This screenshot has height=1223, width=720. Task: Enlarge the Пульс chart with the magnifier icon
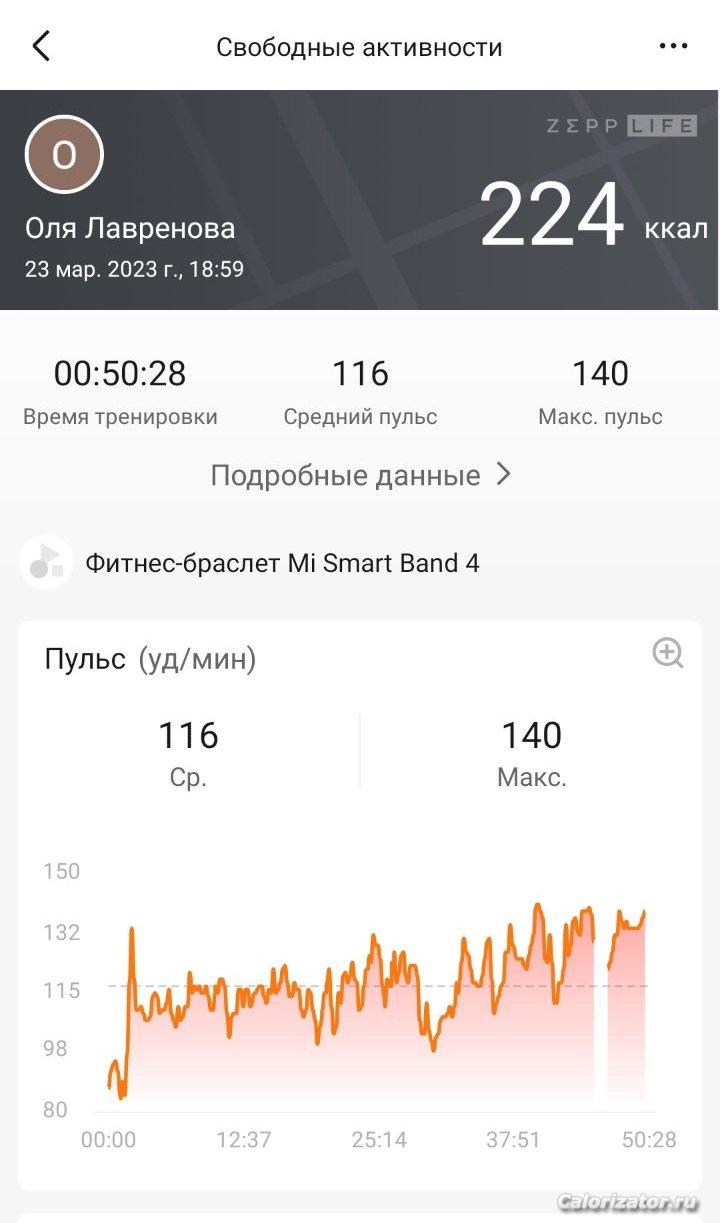pos(667,653)
